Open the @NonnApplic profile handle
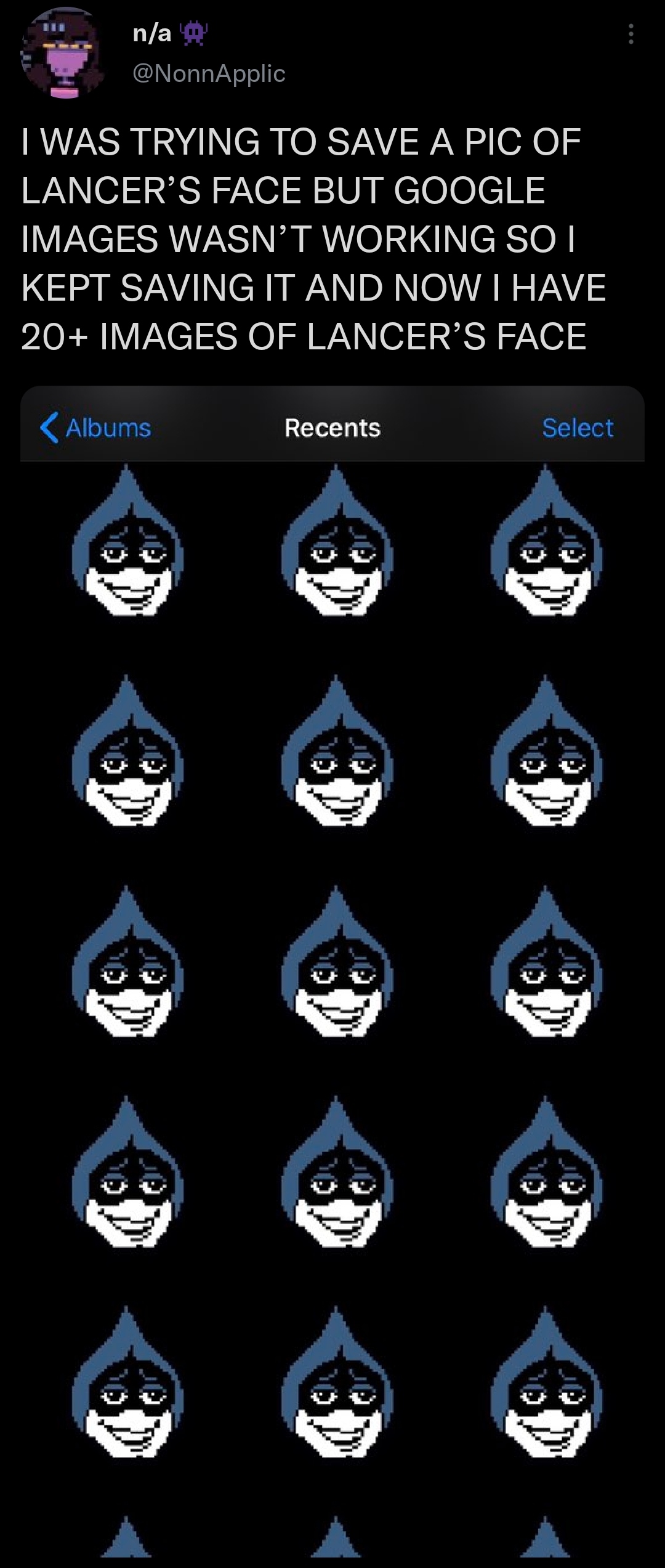Viewport: 665px width, 1568px height. pos(209,74)
